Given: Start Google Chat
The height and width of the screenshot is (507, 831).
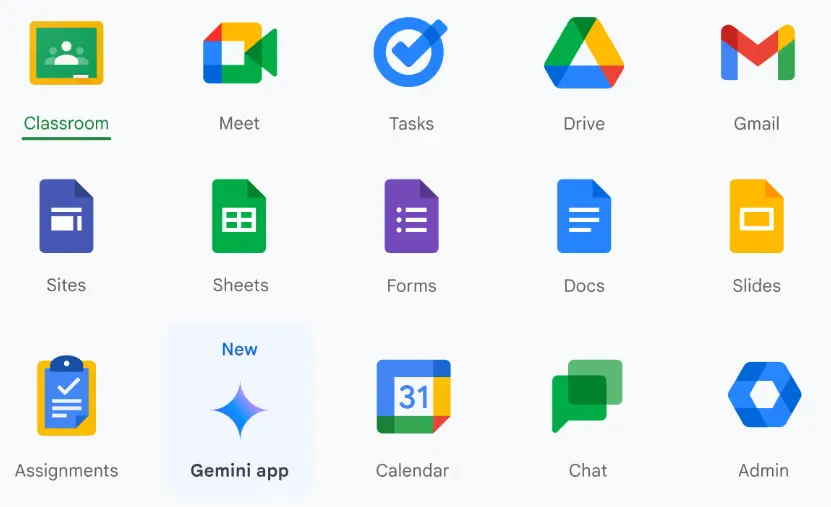Looking at the screenshot, I should tap(587, 396).
